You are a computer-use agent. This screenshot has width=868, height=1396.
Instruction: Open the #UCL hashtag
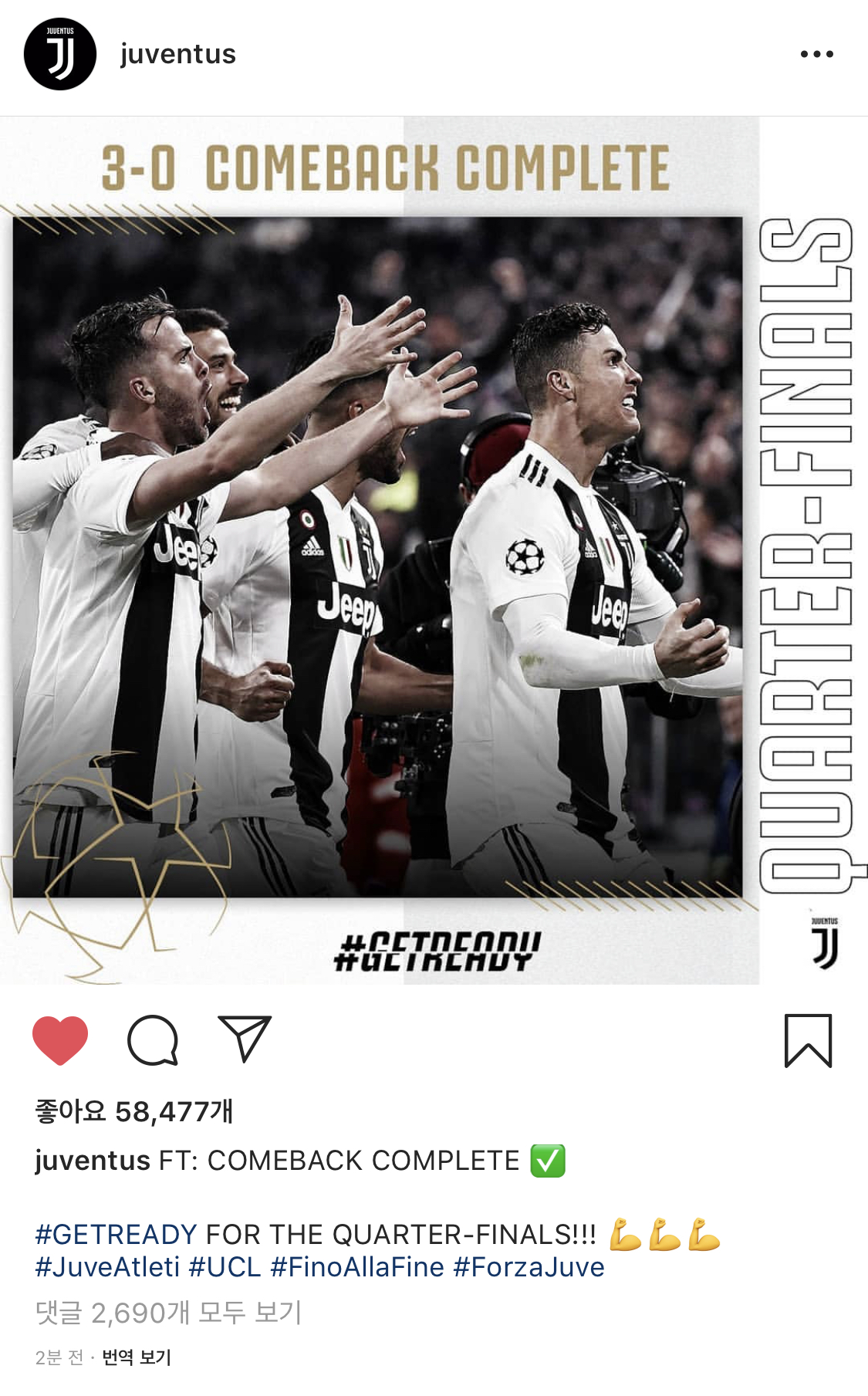225,1267
